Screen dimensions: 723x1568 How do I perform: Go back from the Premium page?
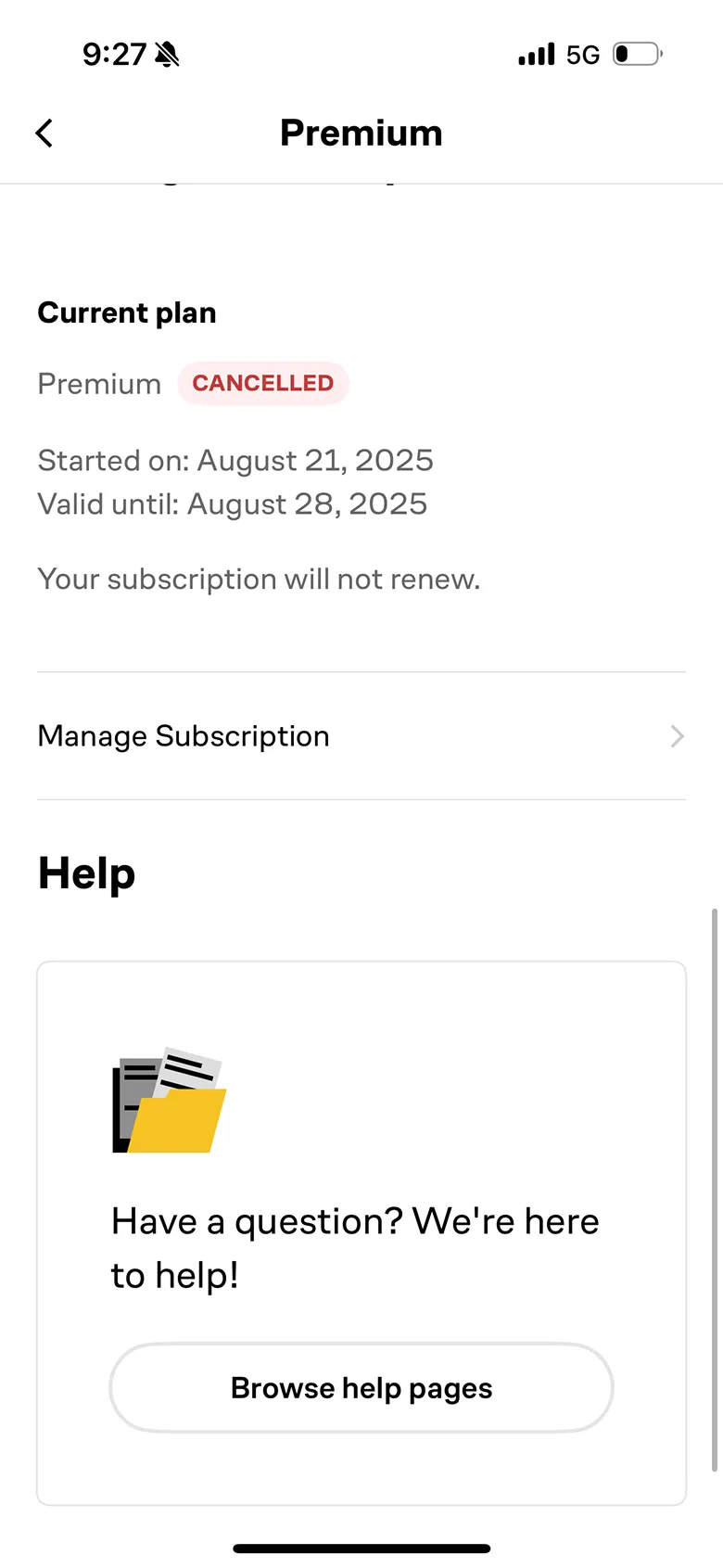44,134
